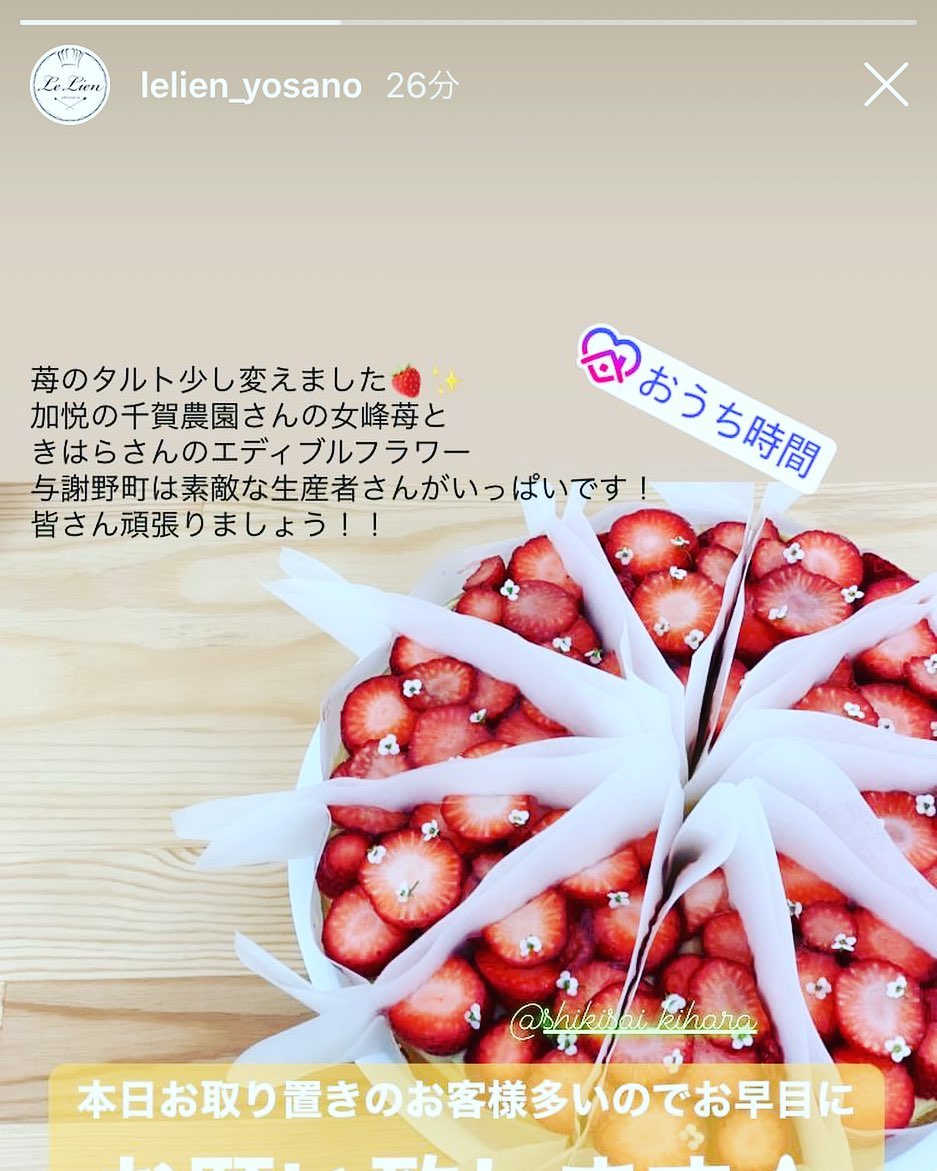Open the @shikisai_kihara mention
The height and width of the screenshot is (1171, 937).
coord(633,1019)
